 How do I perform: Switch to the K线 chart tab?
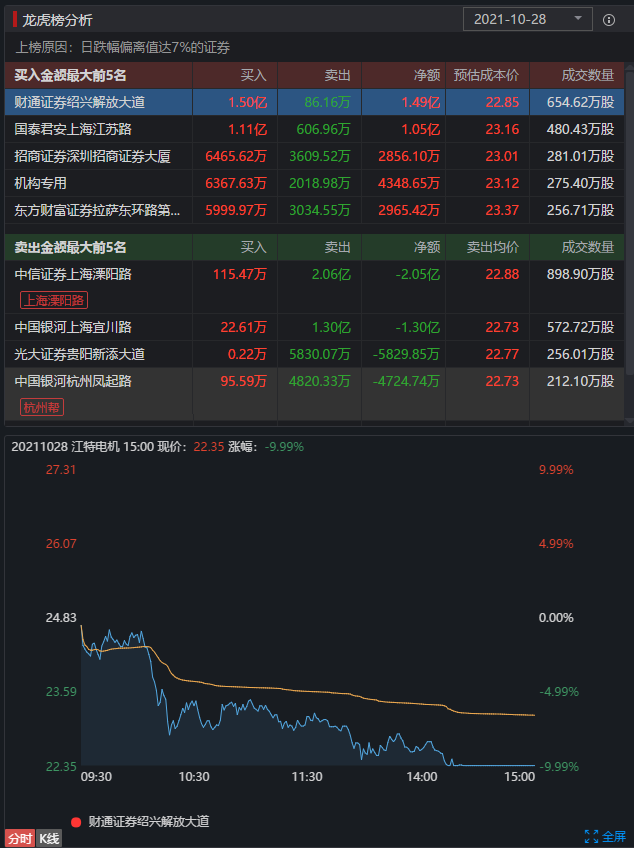48,838
